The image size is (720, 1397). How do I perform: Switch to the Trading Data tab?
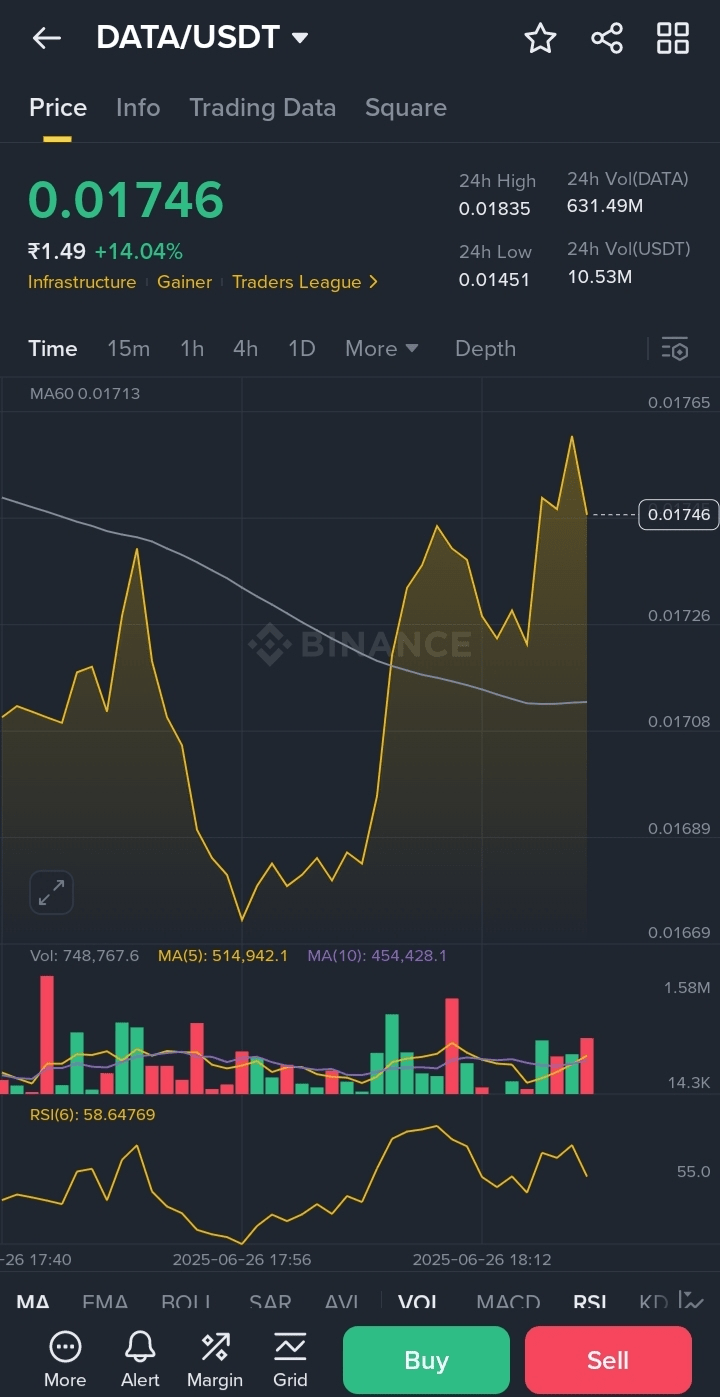tap(262, 108)
